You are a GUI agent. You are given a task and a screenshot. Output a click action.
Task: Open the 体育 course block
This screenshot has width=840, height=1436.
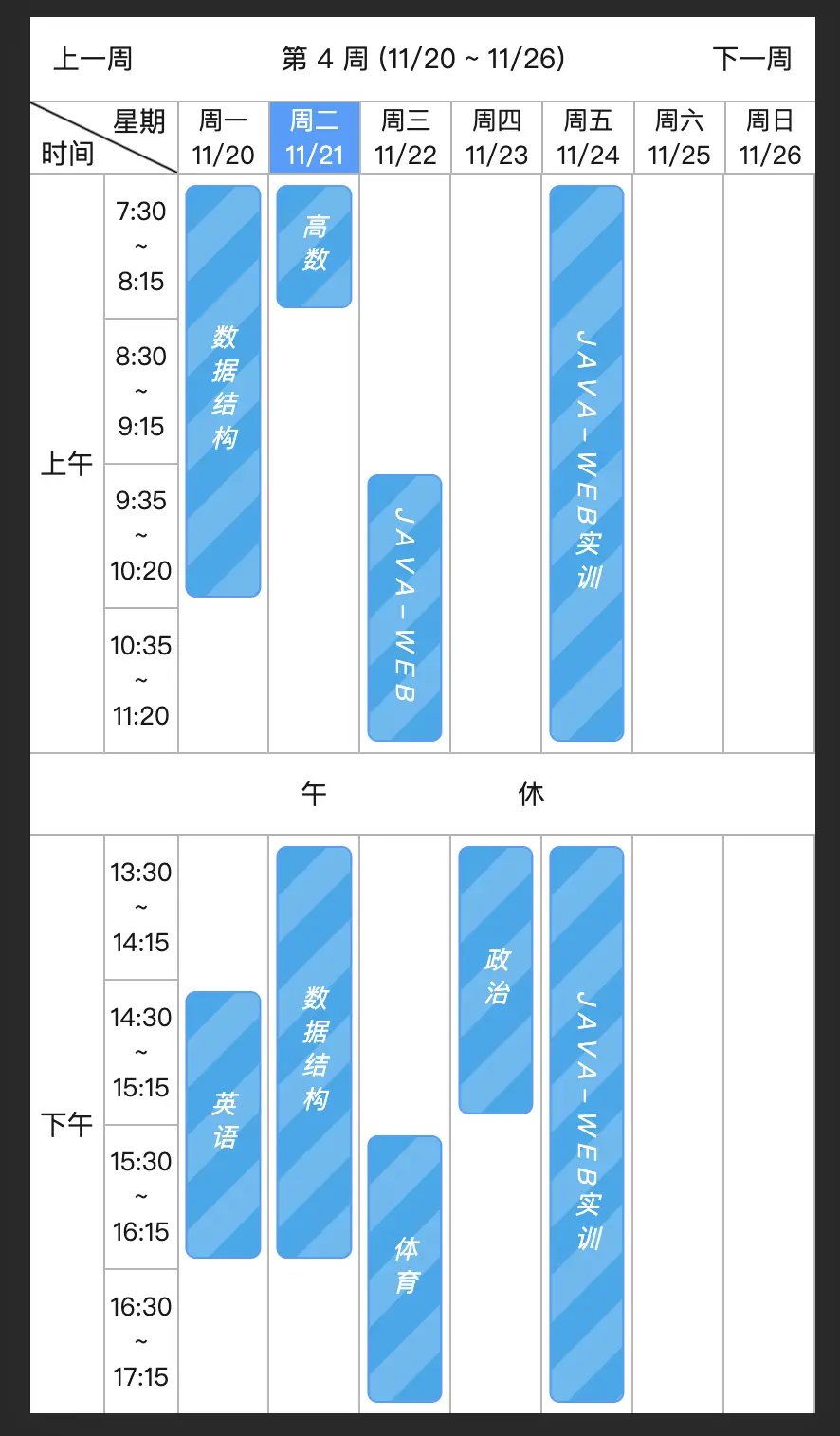[405, 1269]
